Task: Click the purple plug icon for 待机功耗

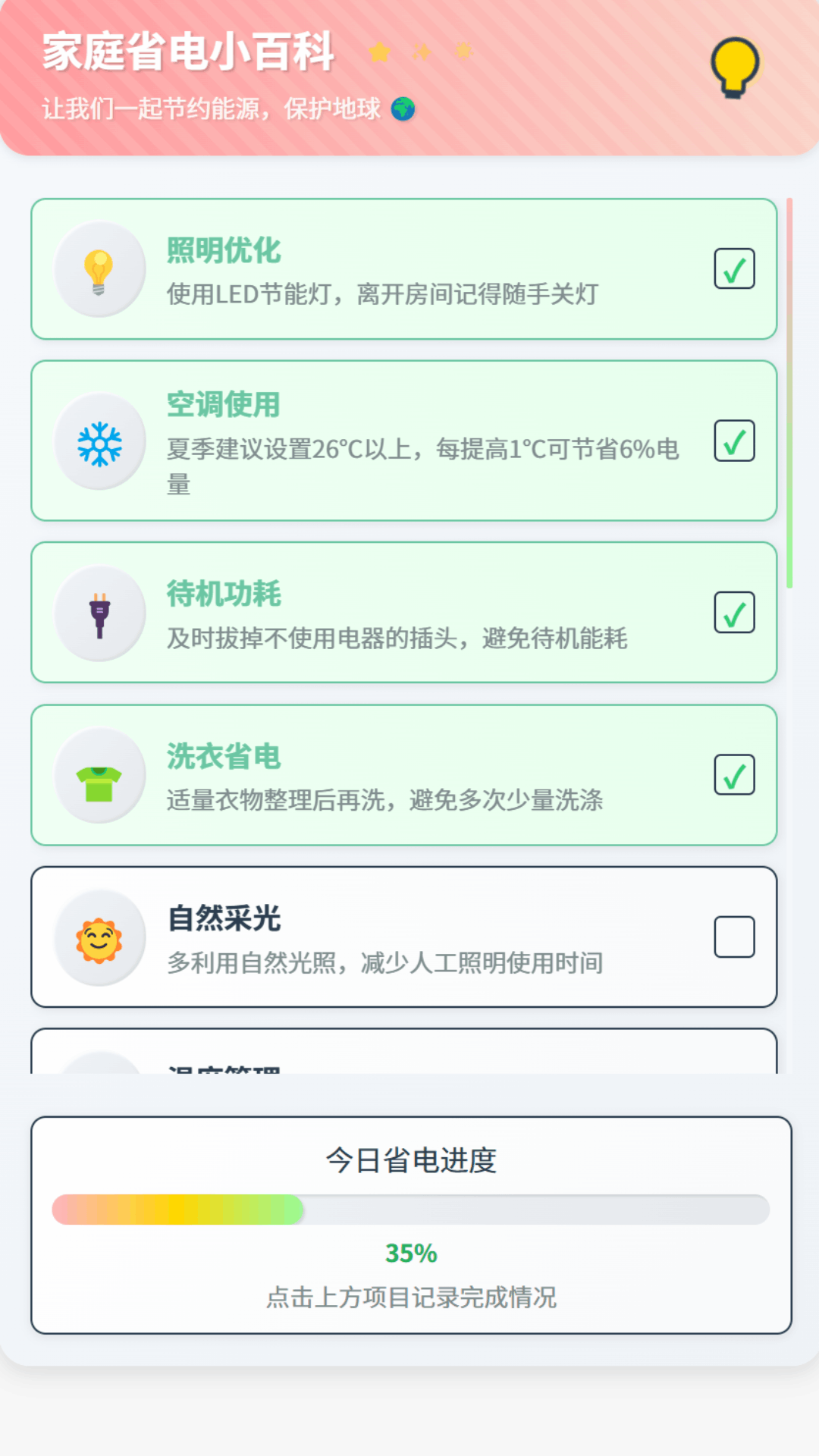Action: [98, 613]
